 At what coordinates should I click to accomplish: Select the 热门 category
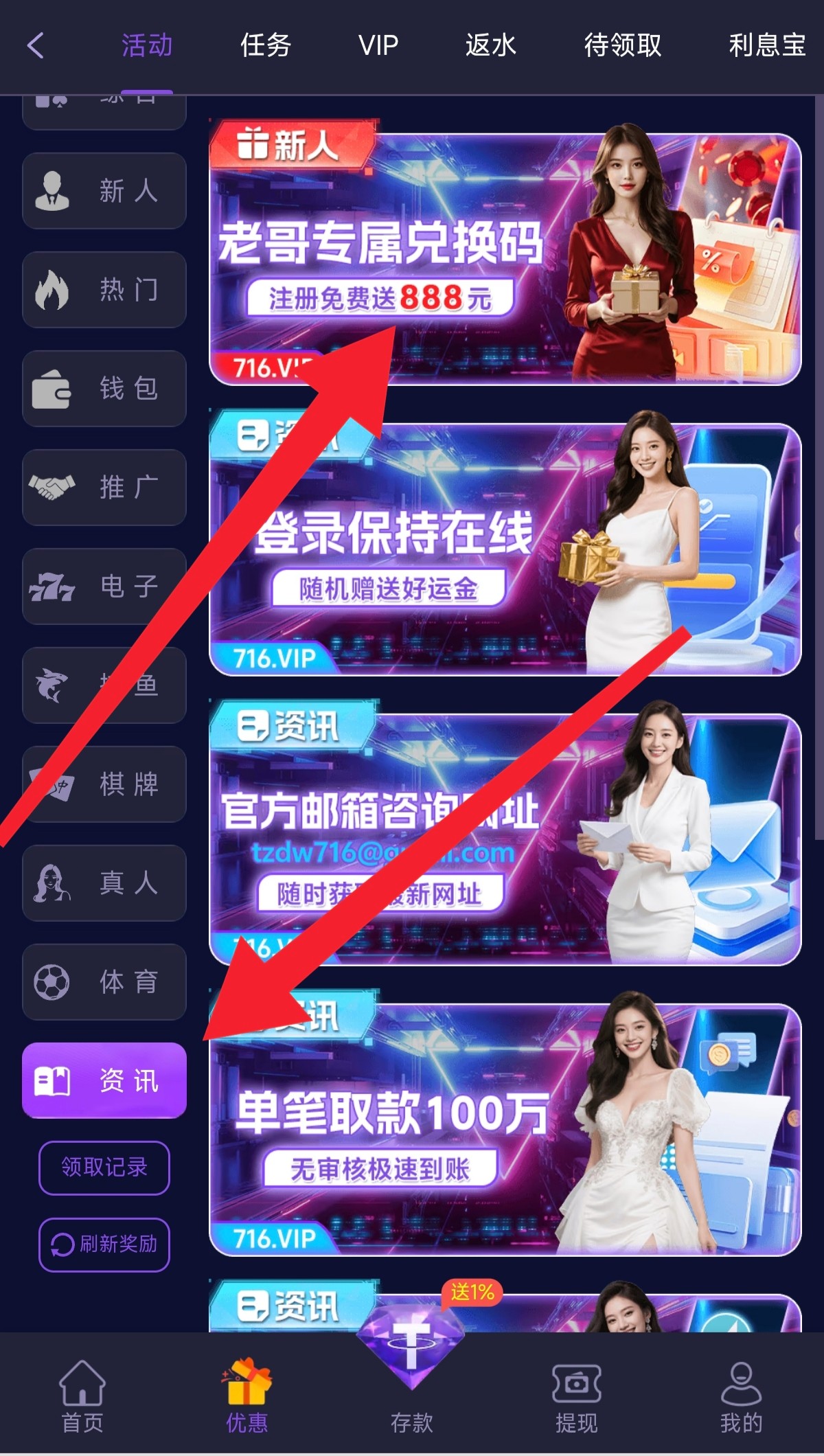point(104,290)
